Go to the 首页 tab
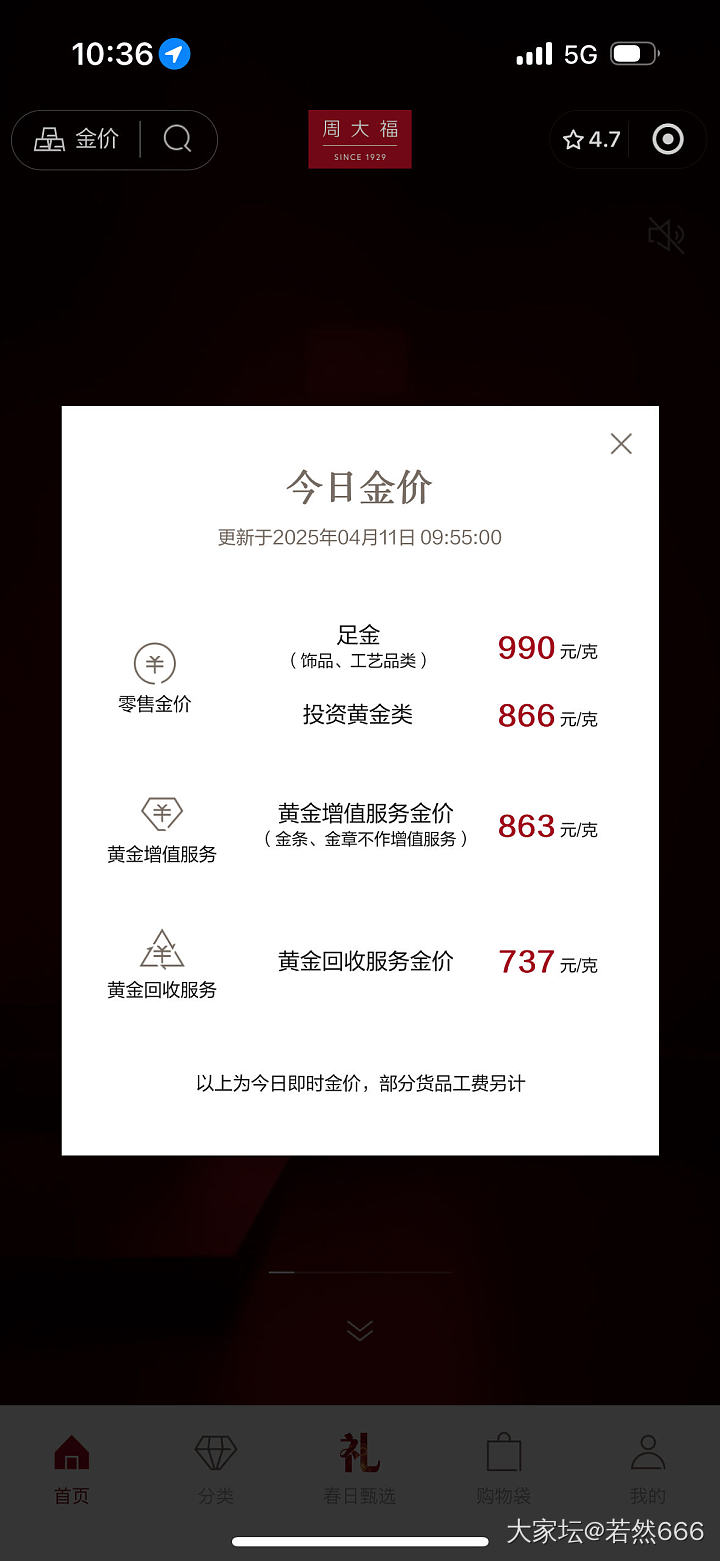The image size is (720, 1561). click(71, 1468)
